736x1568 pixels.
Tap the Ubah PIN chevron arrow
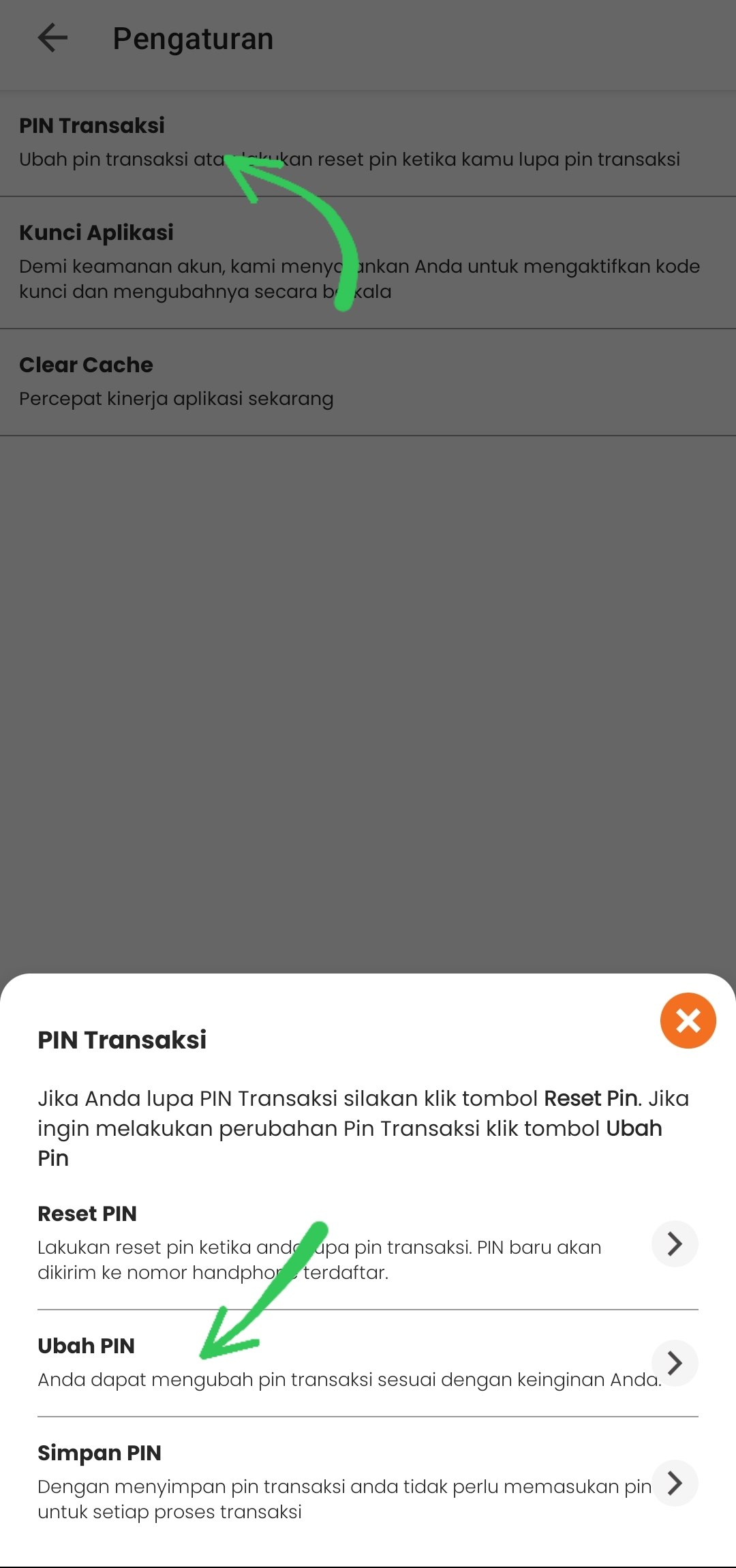click(675, 1363)
